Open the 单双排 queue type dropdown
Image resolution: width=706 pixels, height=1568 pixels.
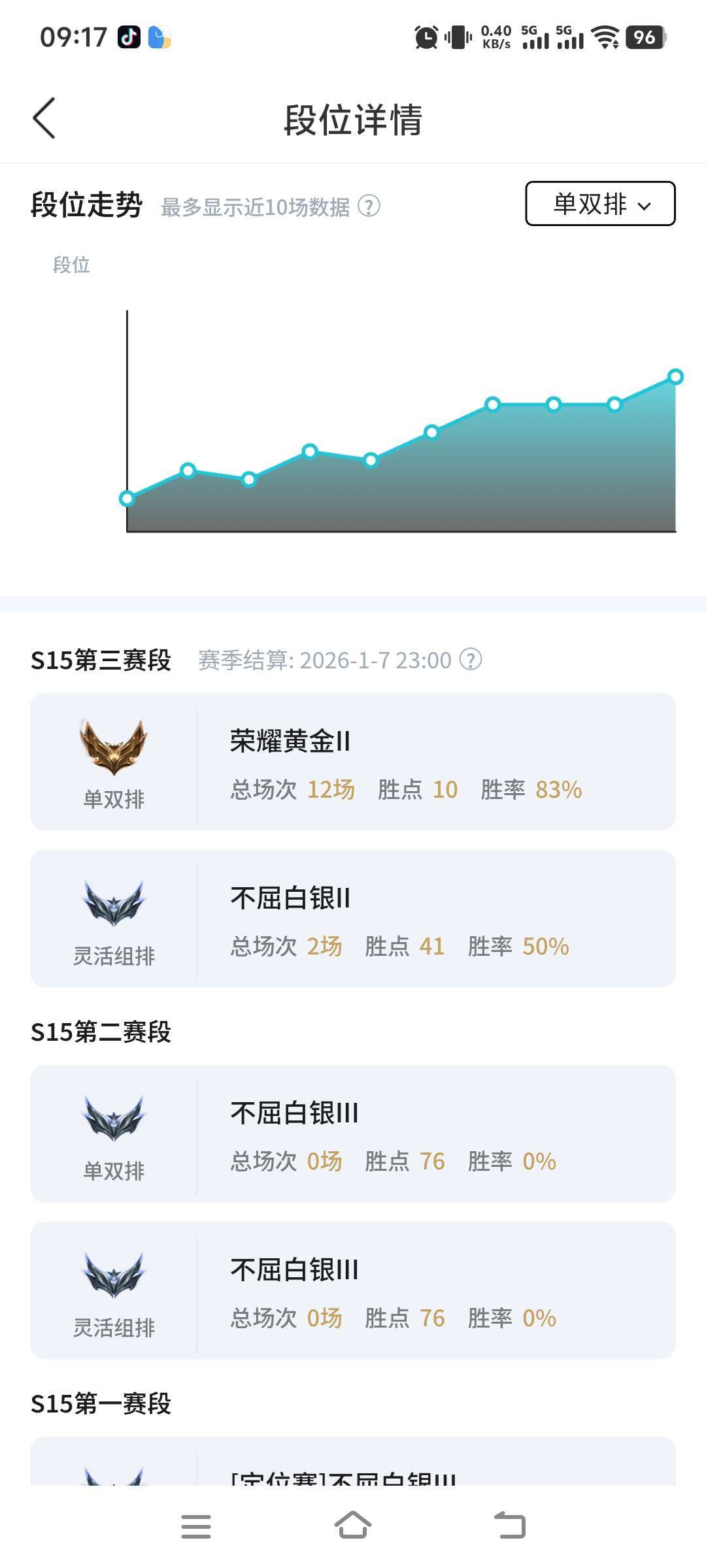click(600, 204)
